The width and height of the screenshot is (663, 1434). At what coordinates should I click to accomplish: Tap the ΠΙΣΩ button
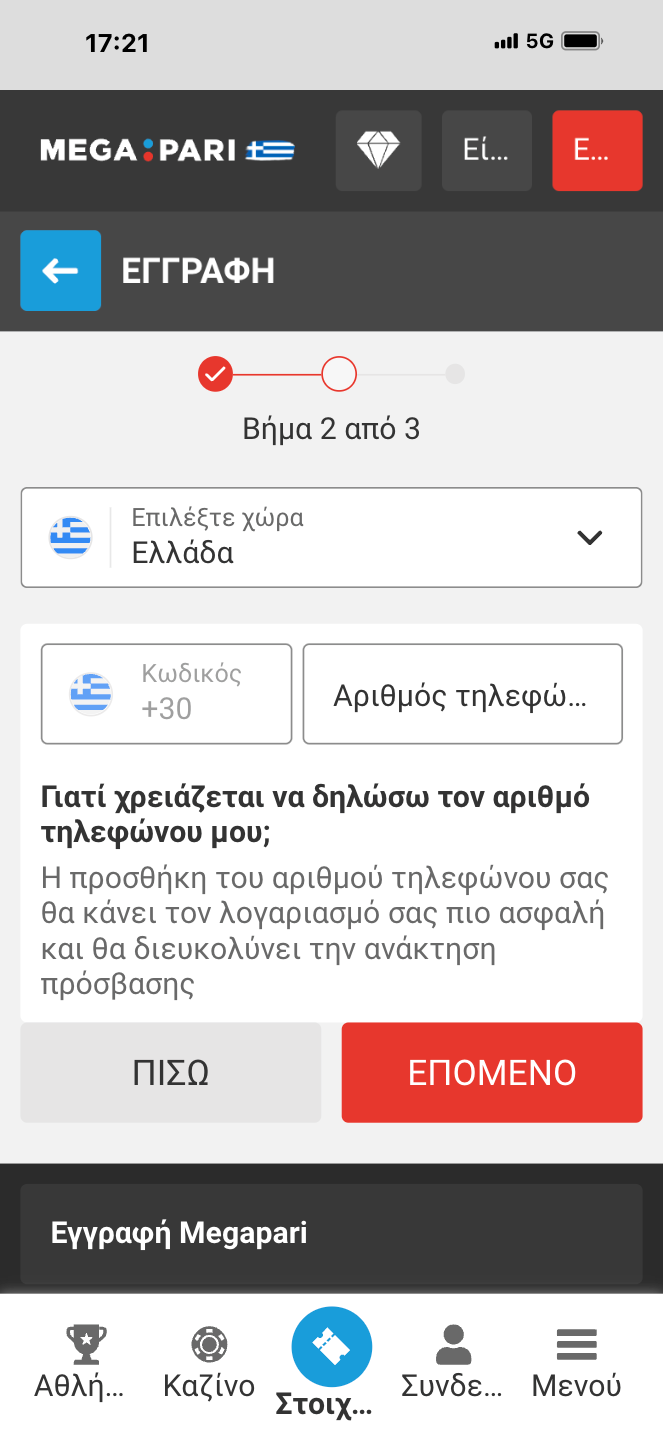[170, 1072]
